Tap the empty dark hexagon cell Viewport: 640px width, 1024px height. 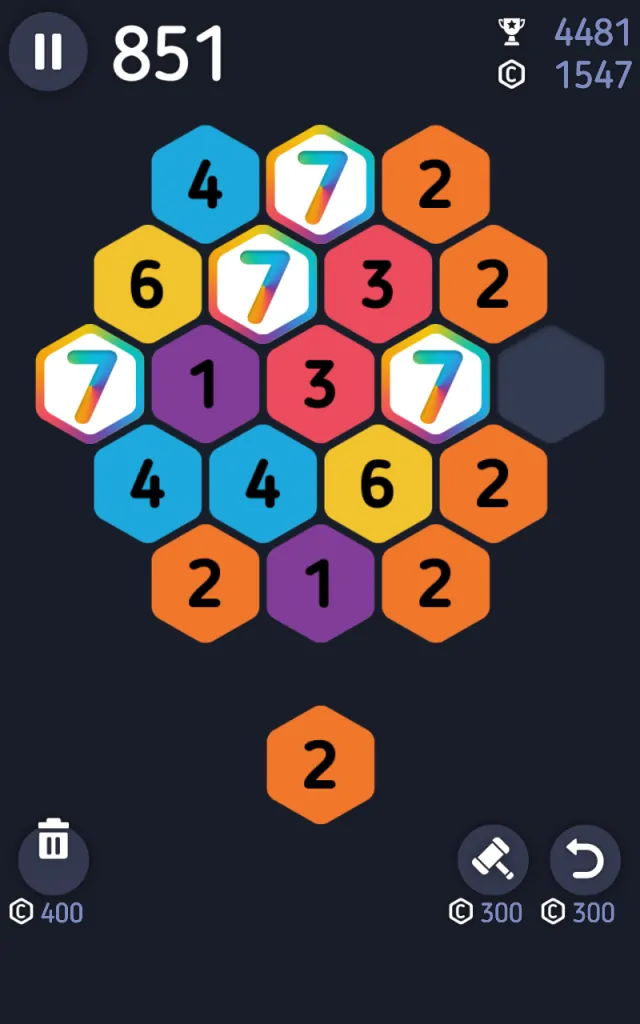click(551, 385)
